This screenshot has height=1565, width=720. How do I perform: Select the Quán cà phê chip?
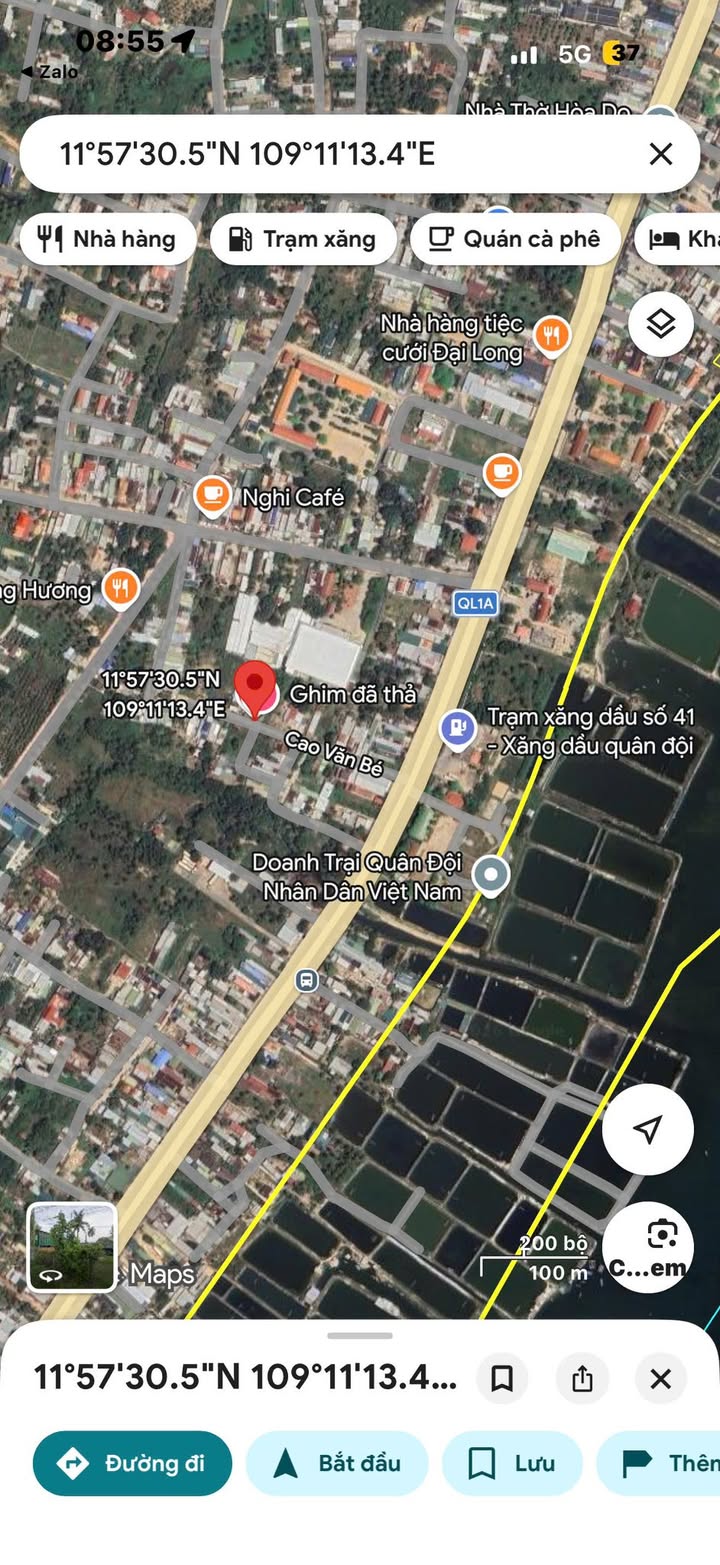pyautogui.click(x=515, y=239)
